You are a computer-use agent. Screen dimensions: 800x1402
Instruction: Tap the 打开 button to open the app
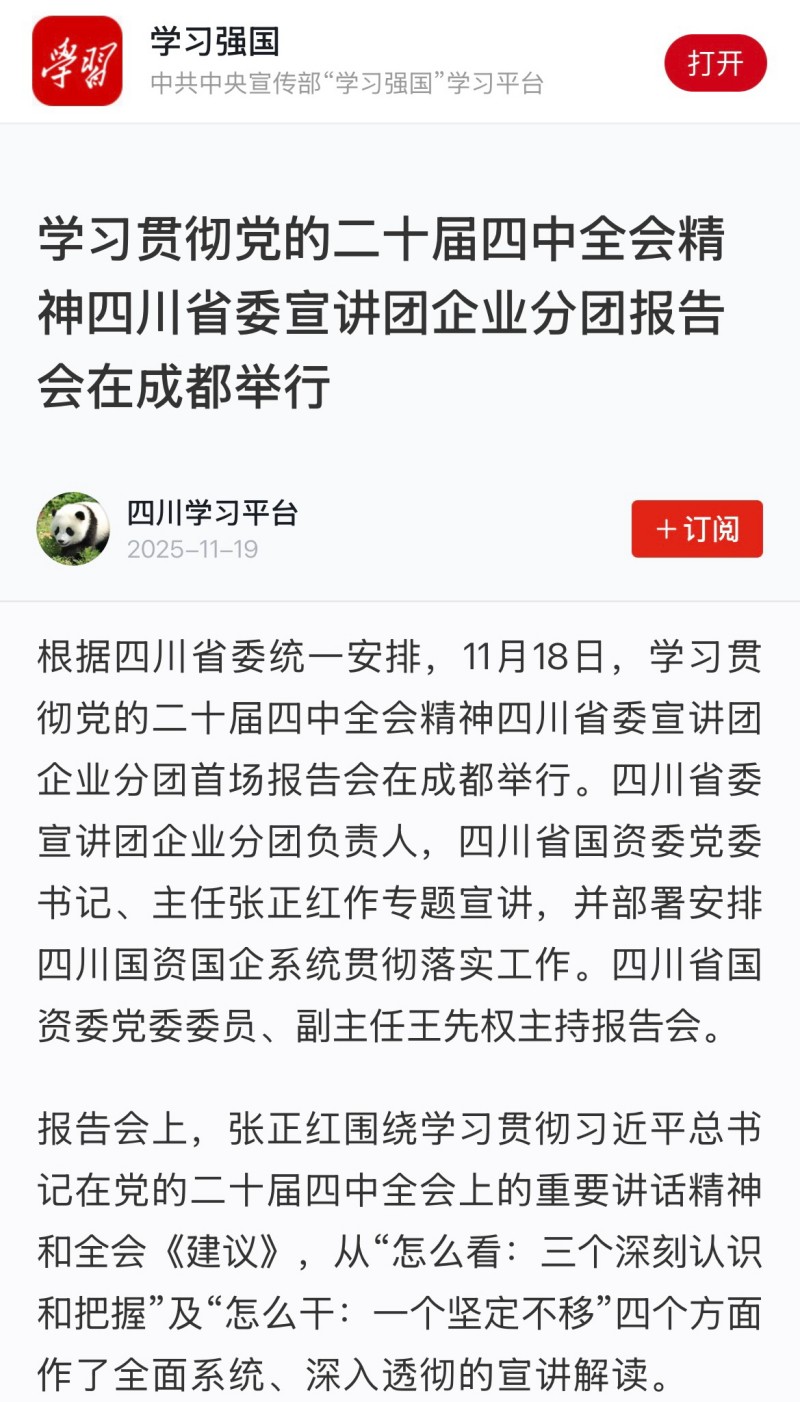(715, 63)
